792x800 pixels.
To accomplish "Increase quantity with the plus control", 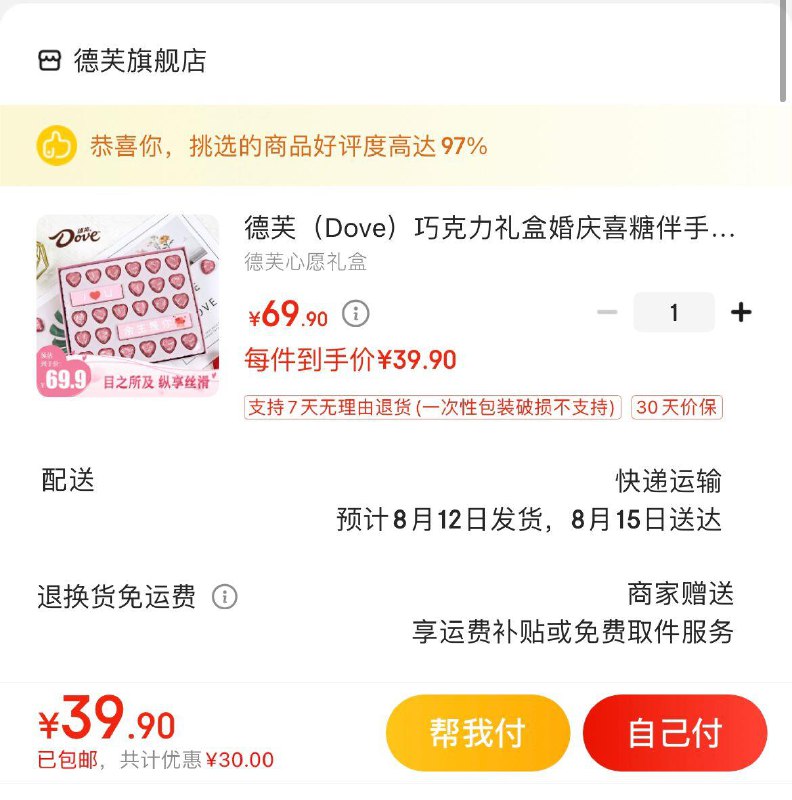I will [x=742, y=312].
